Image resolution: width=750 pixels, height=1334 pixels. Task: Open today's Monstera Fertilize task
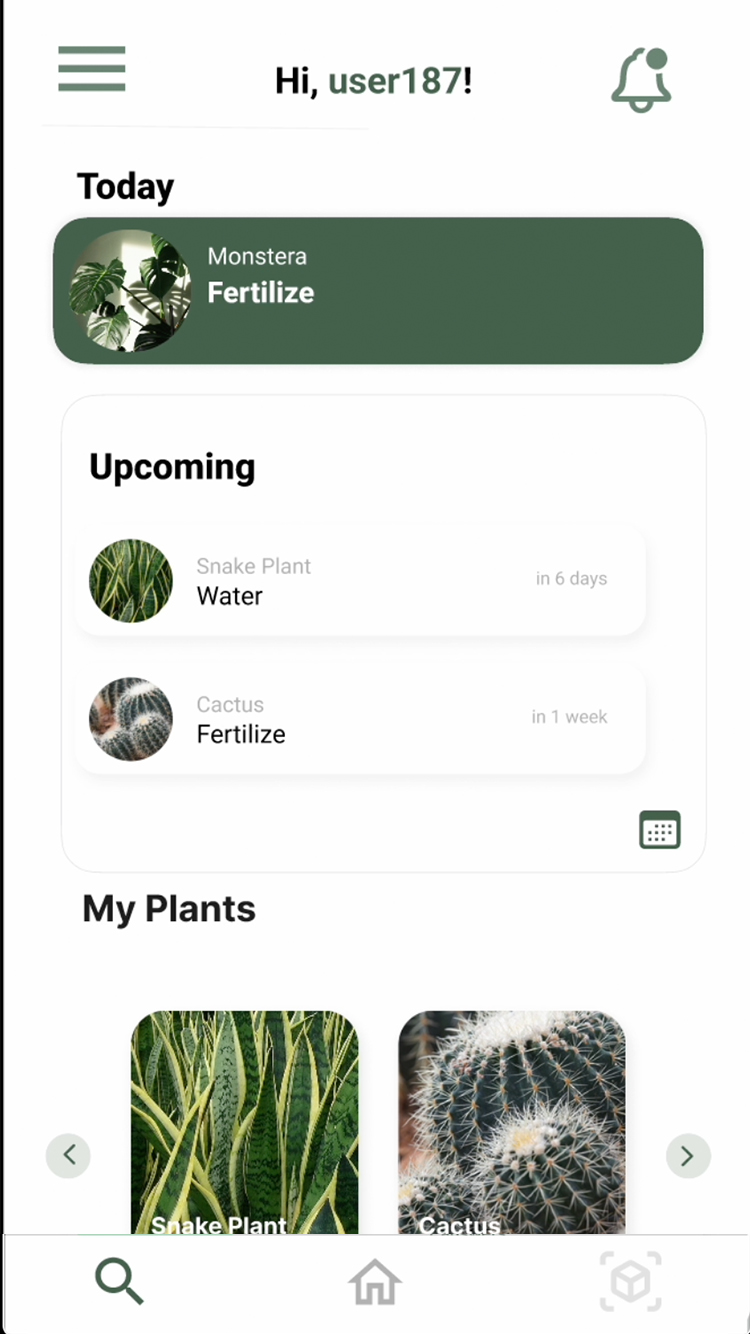point(378,290)
